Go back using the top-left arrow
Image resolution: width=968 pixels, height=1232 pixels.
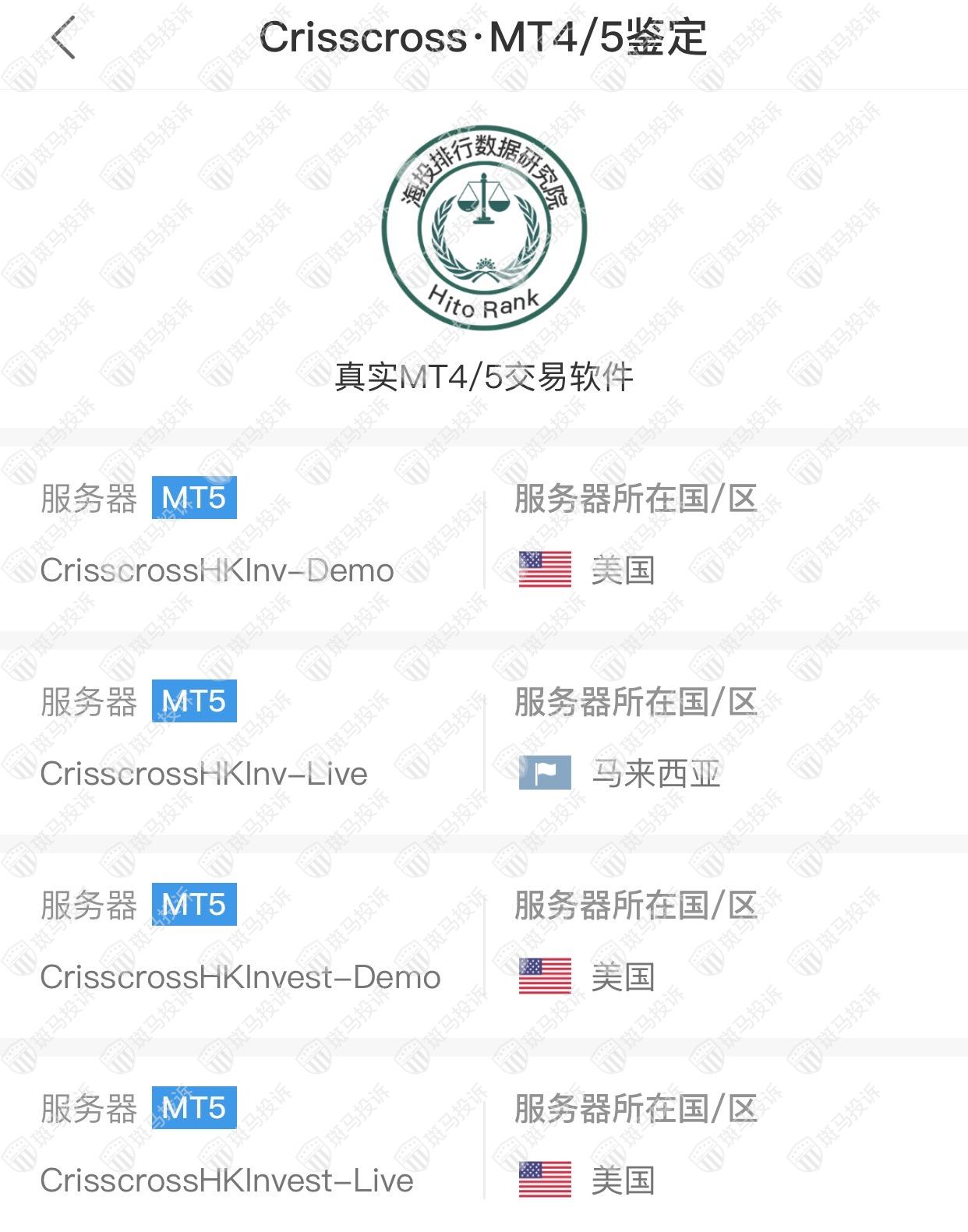[63, 37]
